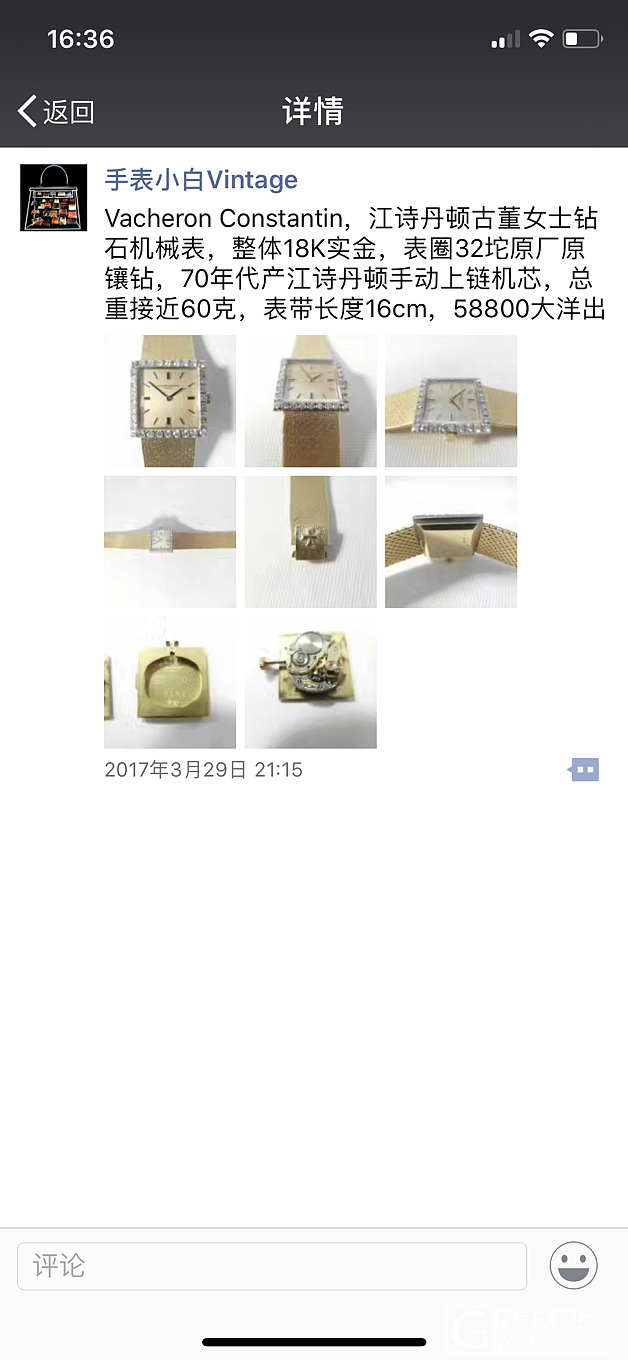Screen dimensions: 628x1360
Task: Open the emoji picker smiley
Action: 574,1266
